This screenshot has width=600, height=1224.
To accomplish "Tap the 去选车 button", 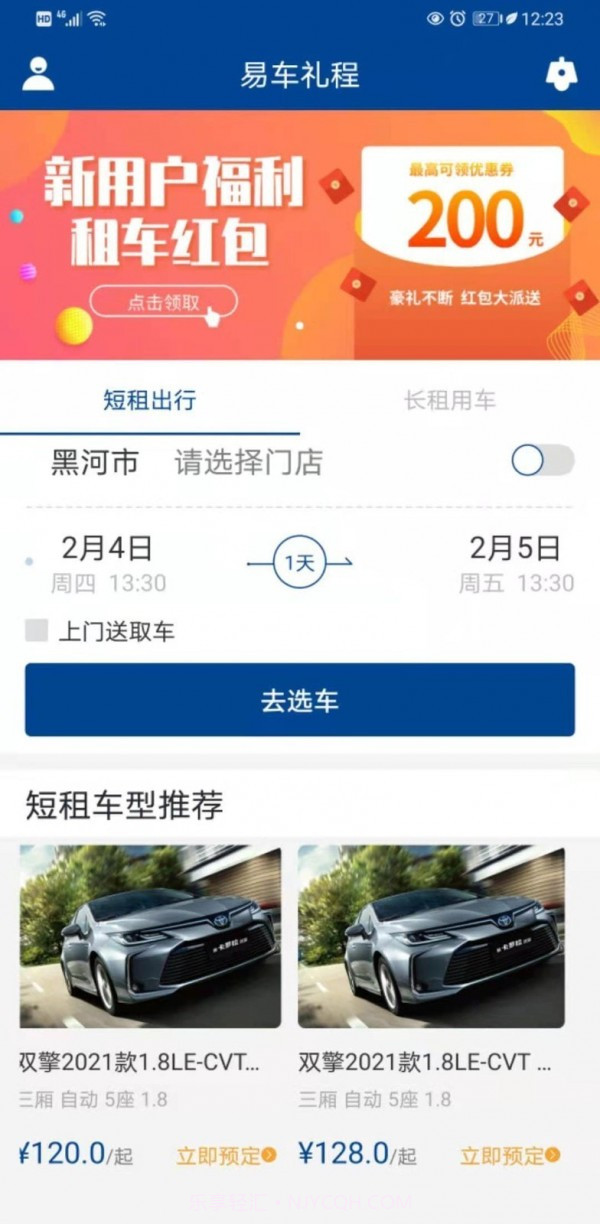I will [300, 700].
